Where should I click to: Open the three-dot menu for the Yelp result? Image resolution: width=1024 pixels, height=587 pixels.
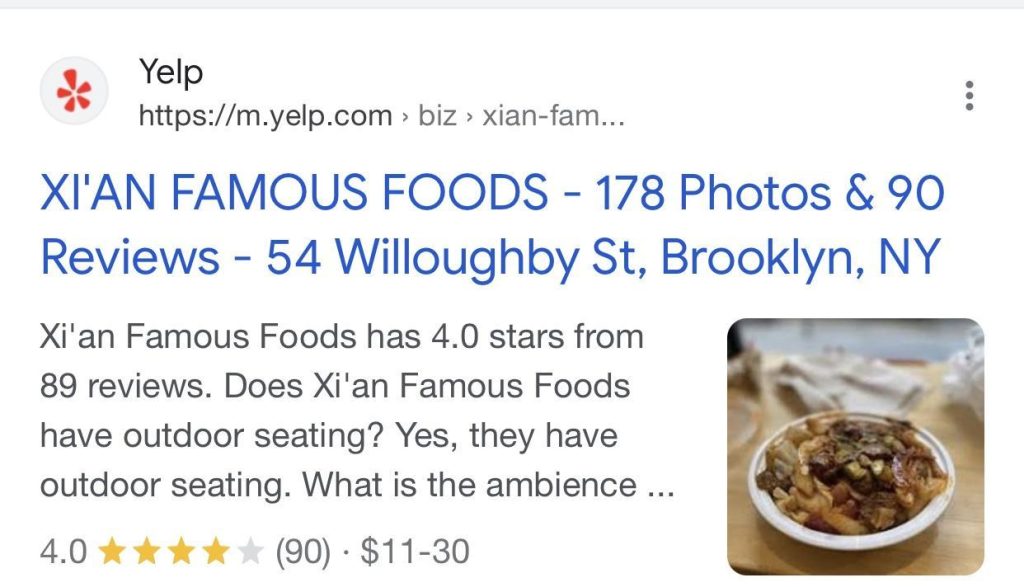968,95
